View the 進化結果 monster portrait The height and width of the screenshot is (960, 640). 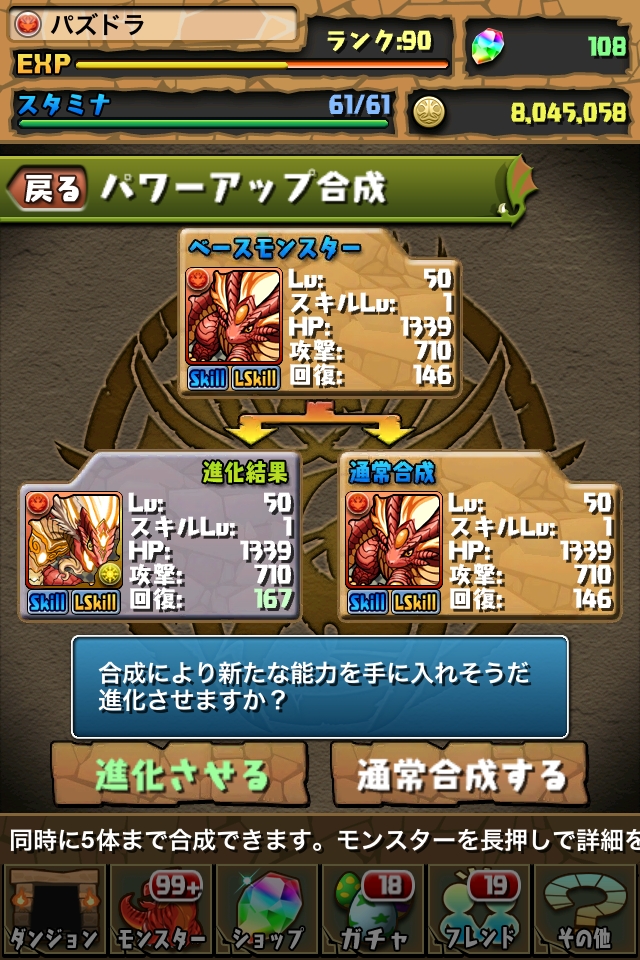click(x=74, y=540)
